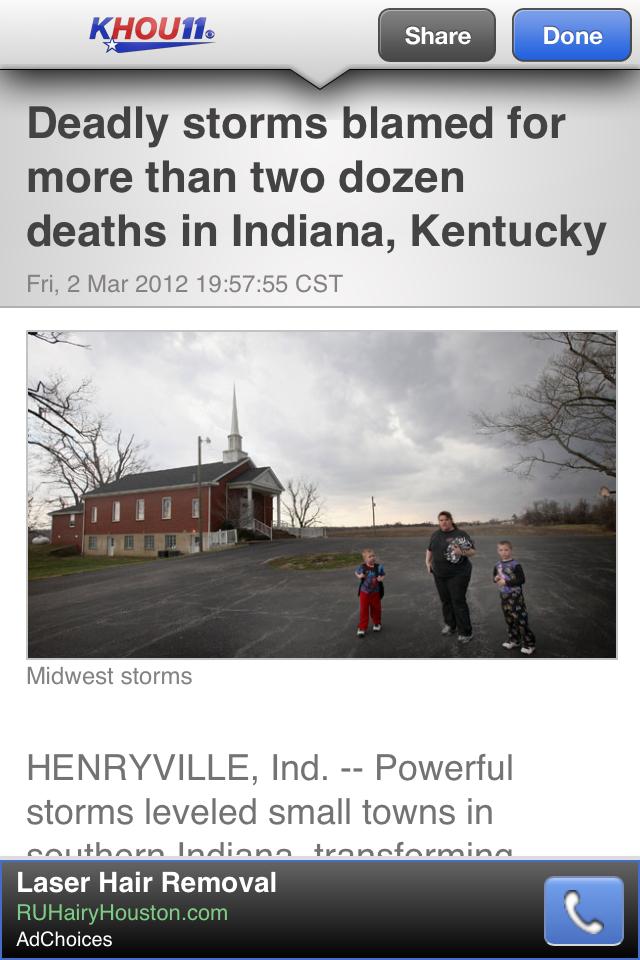Share this storm article
Screen dimensions: 640x960
tap(437, 36)
